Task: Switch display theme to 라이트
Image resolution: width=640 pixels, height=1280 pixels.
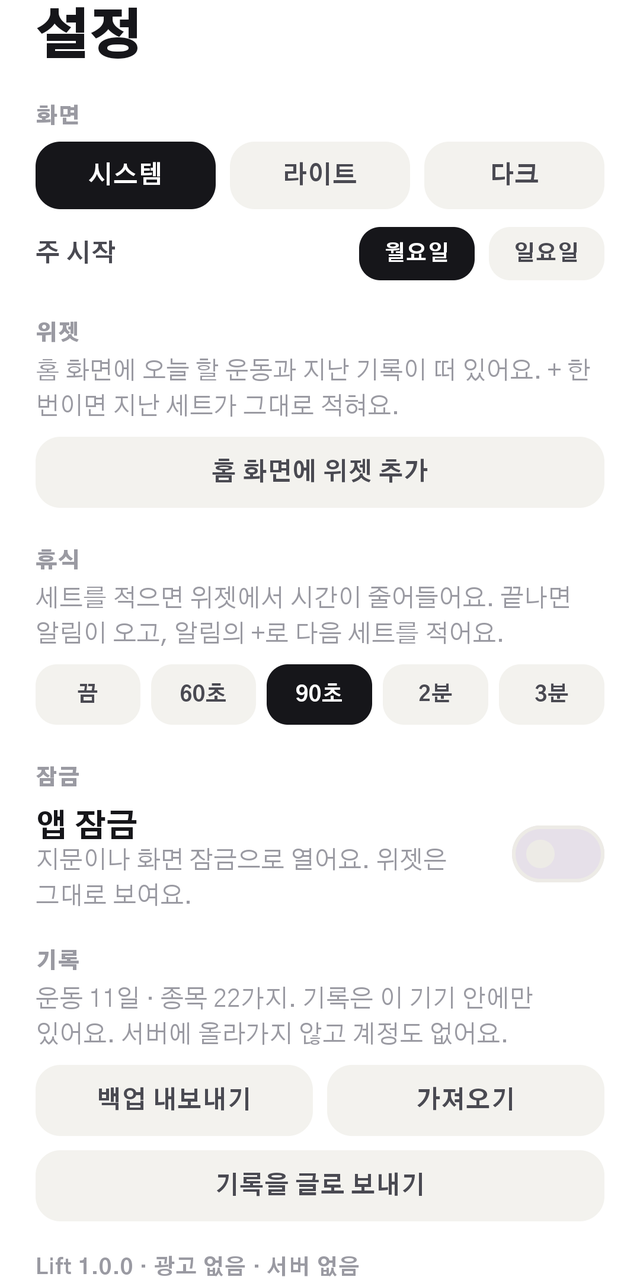Action: [320, 175]
